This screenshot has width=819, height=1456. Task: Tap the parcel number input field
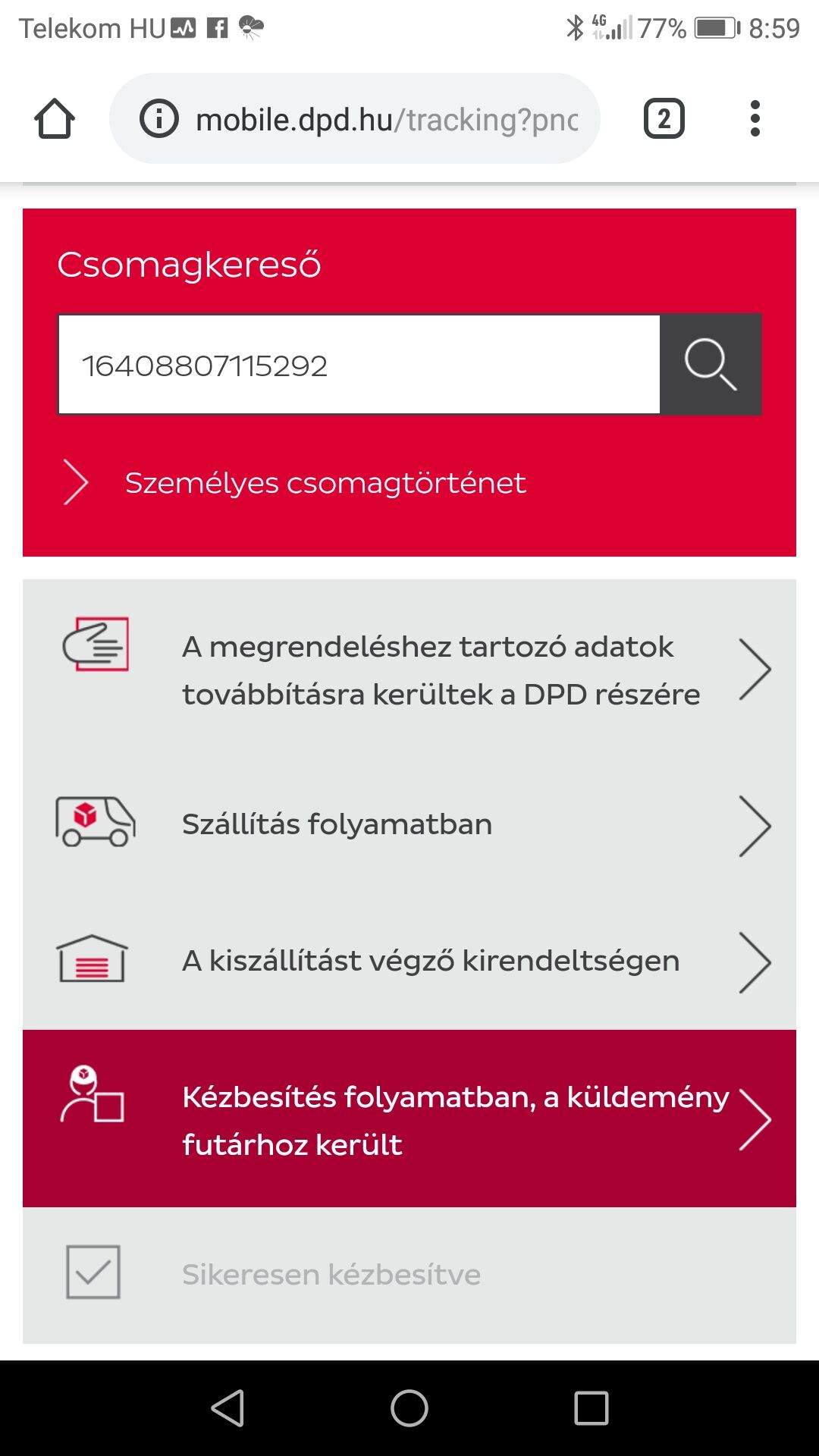click(359, 365)
